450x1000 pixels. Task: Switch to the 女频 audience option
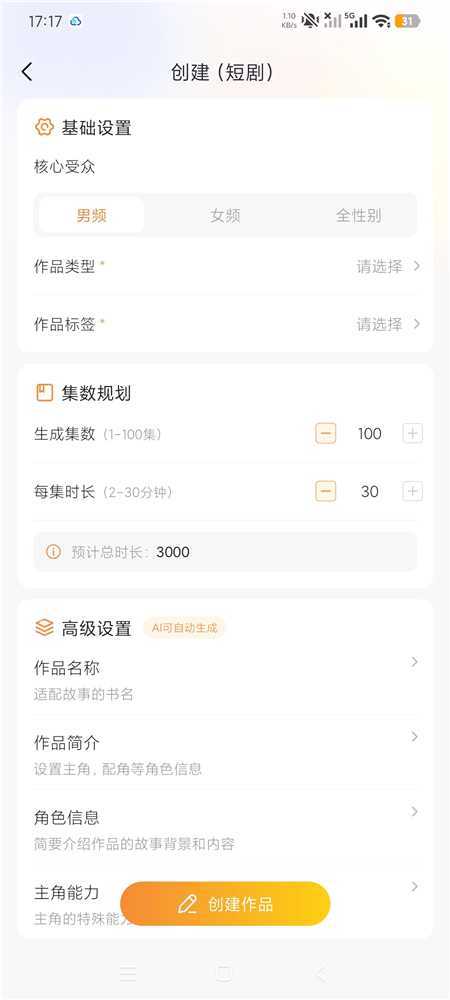coord(225,216)
